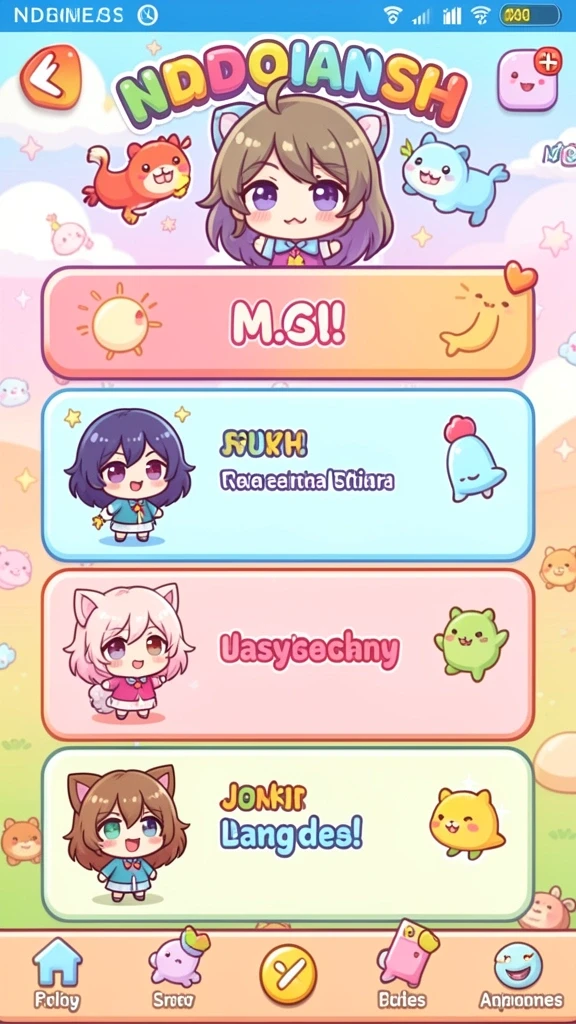Open the blue card with dark-haired girl

point(288,475)
